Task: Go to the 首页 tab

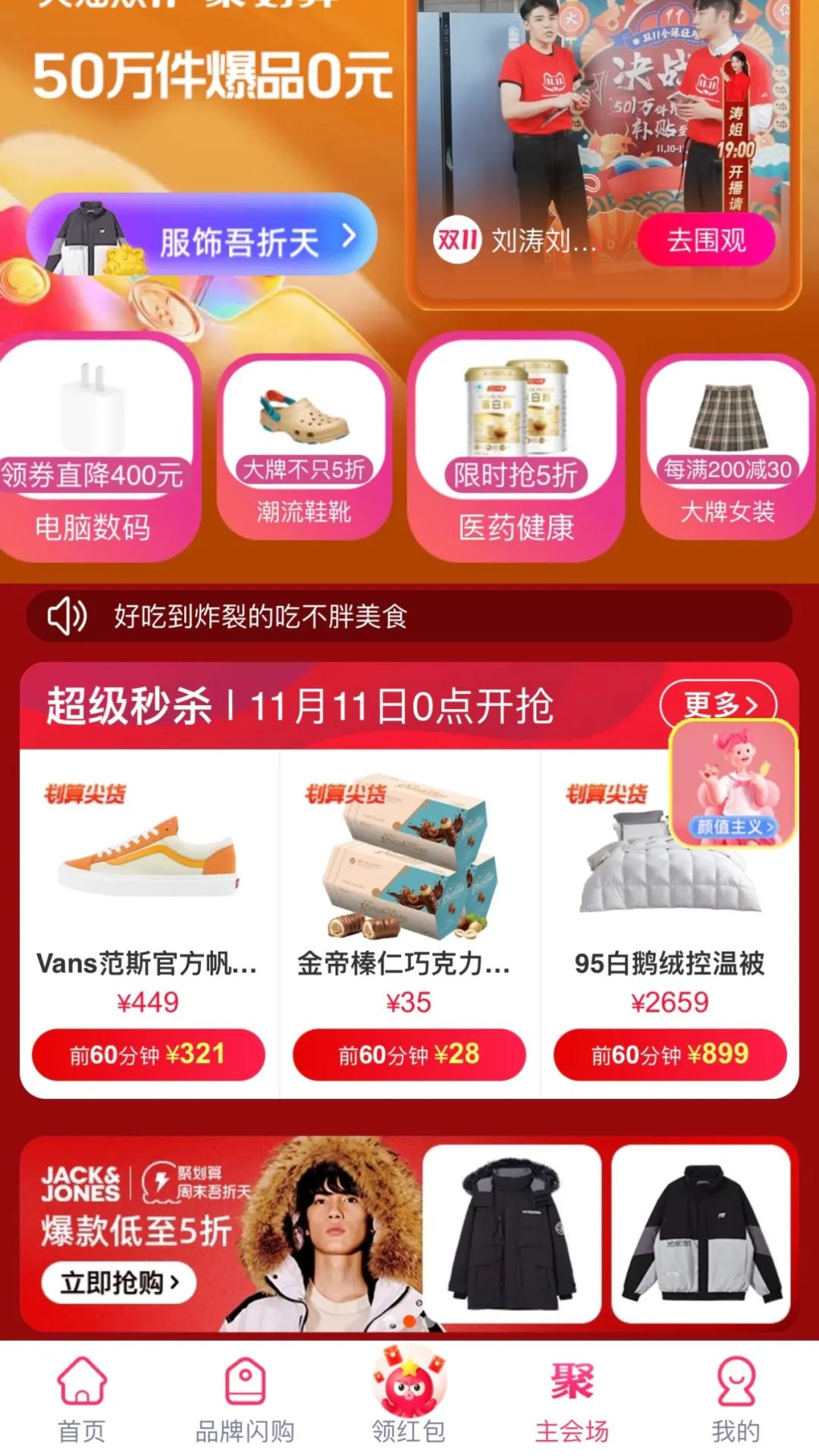Action: point(82,1400)
